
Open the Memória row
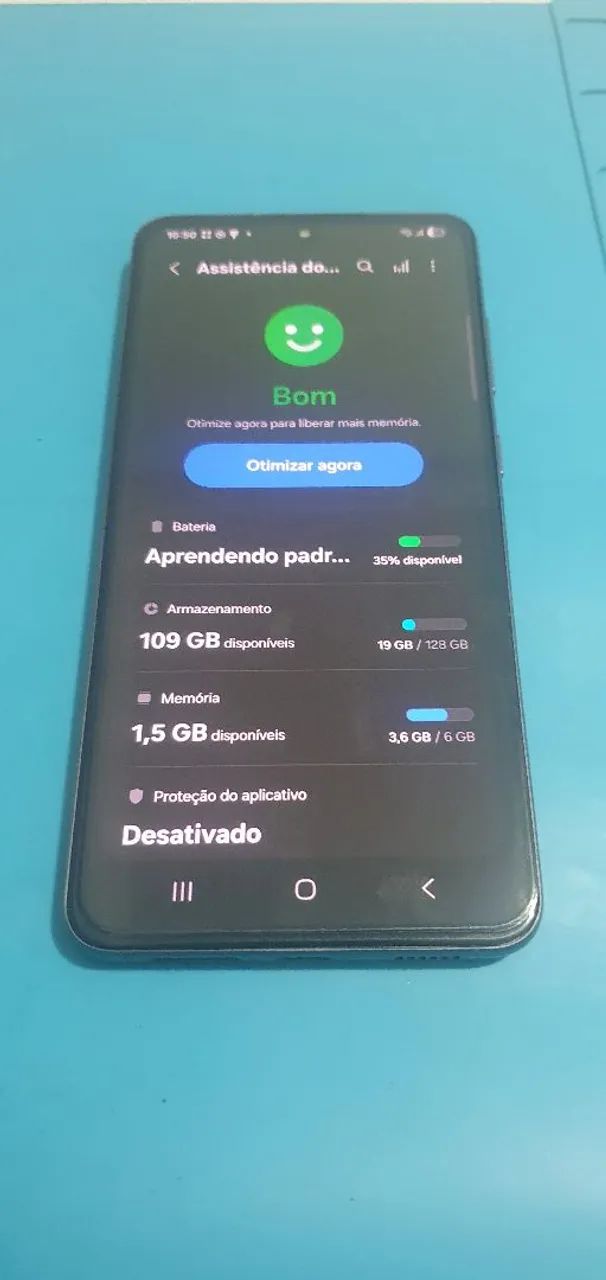pos(303,720)
